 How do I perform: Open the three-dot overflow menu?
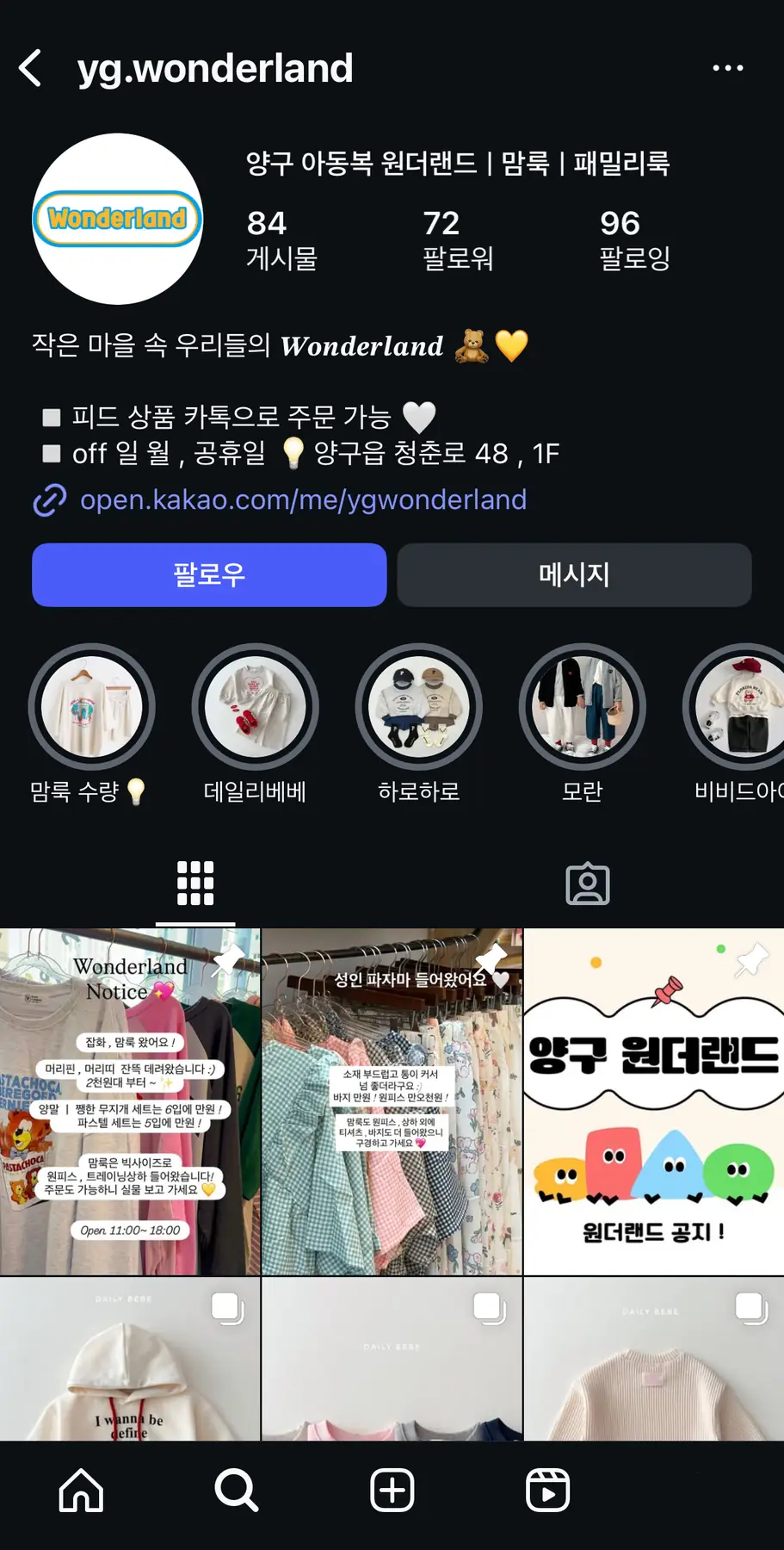[x=727, y=68]
